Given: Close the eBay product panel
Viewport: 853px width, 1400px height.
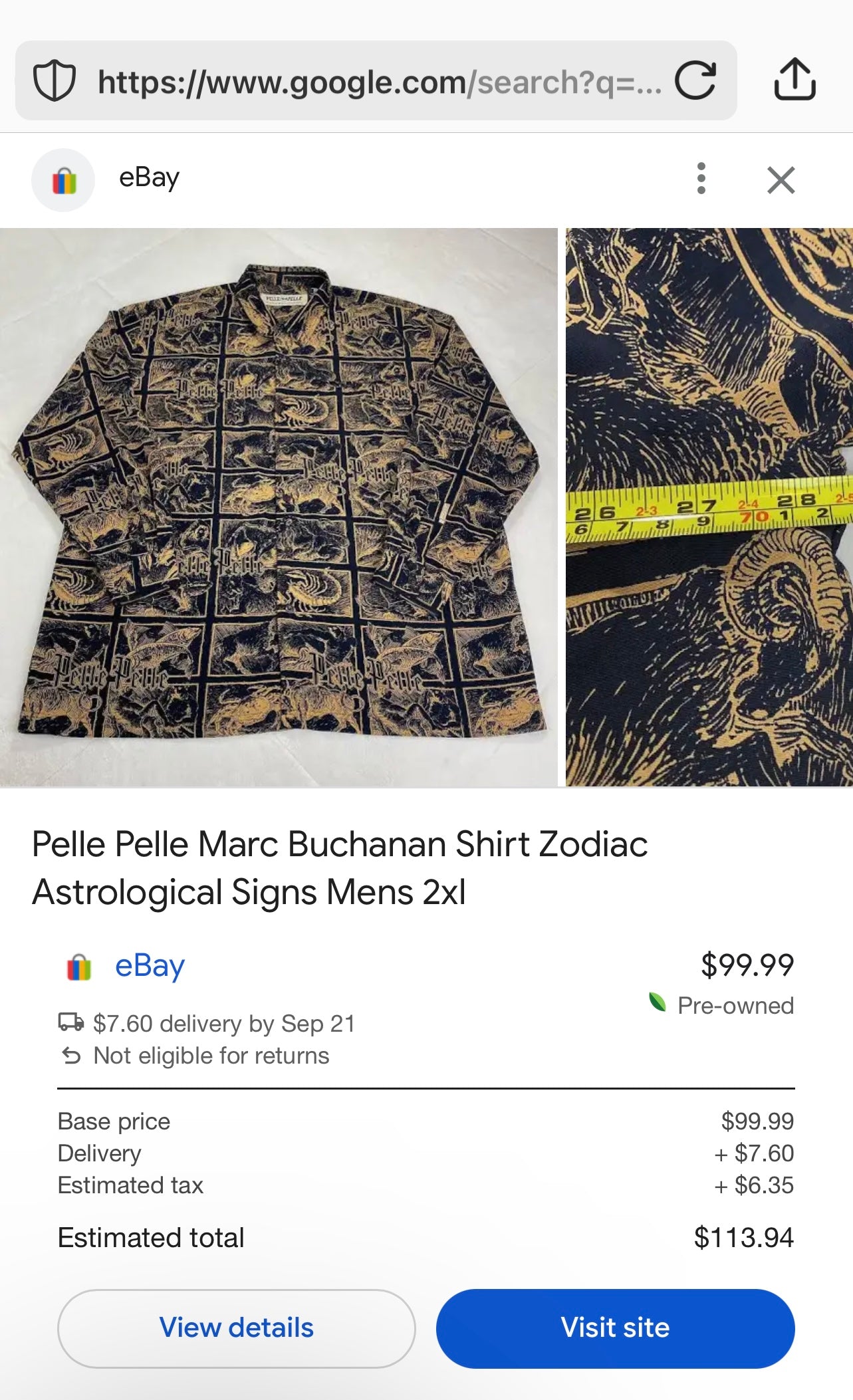Looking at the screenshot, I should [781, 179].
